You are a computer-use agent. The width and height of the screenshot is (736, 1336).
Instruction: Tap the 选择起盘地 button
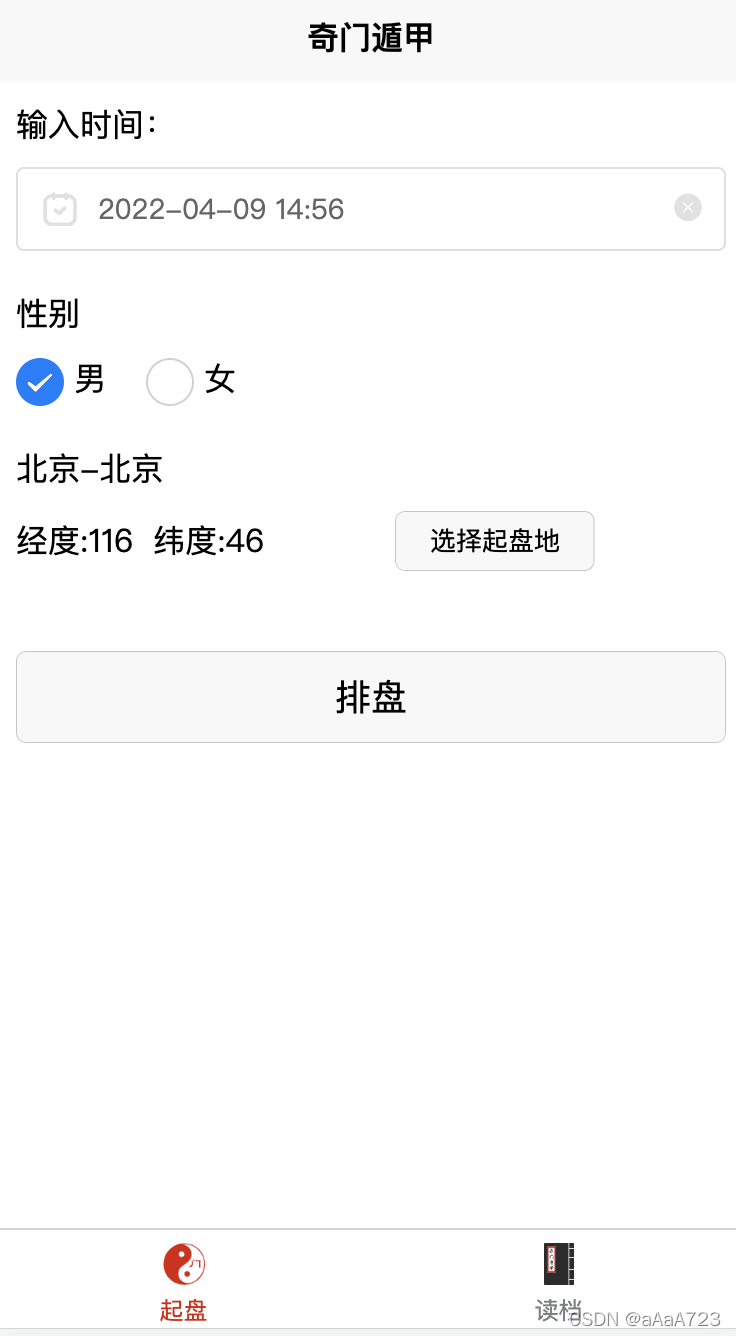pos(495,541)
